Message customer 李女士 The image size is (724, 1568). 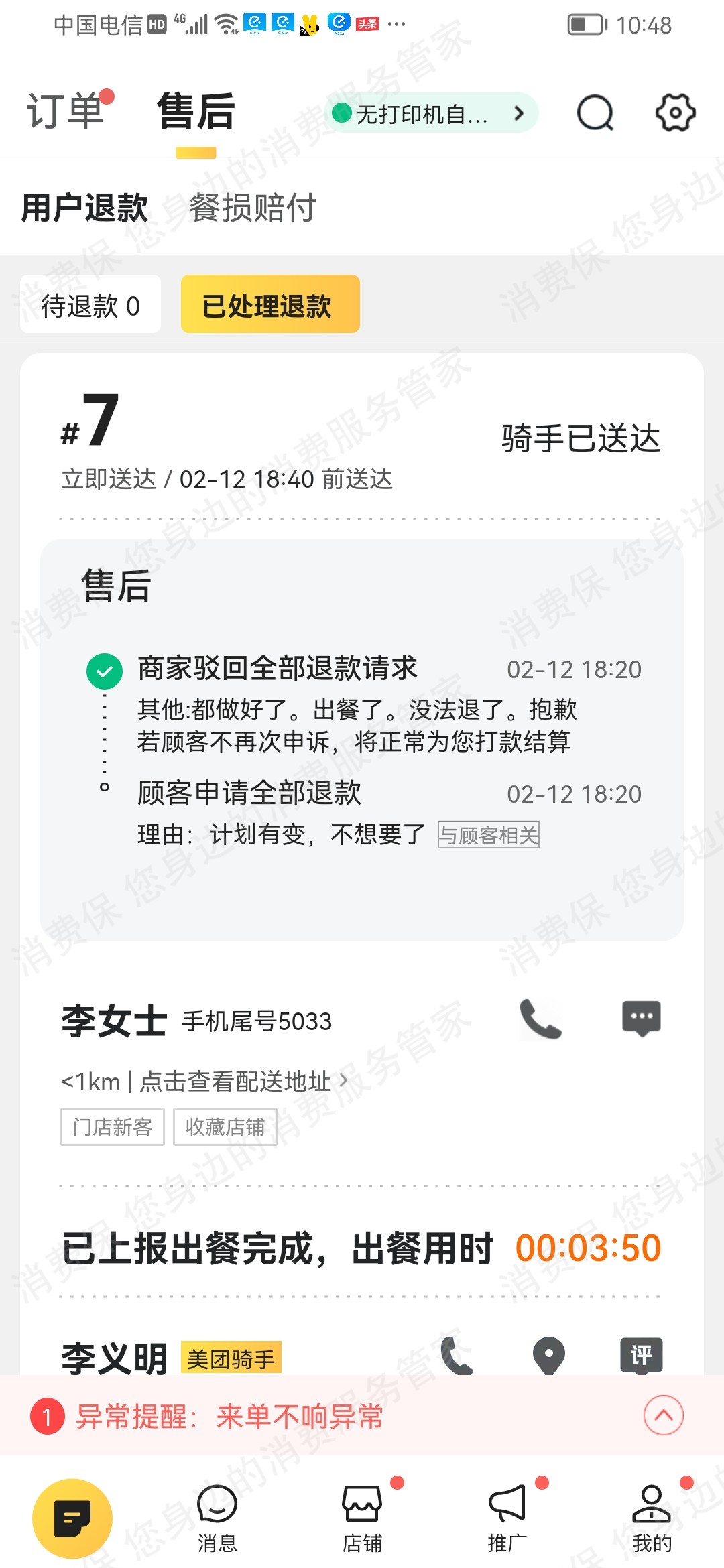[641, 1019]
